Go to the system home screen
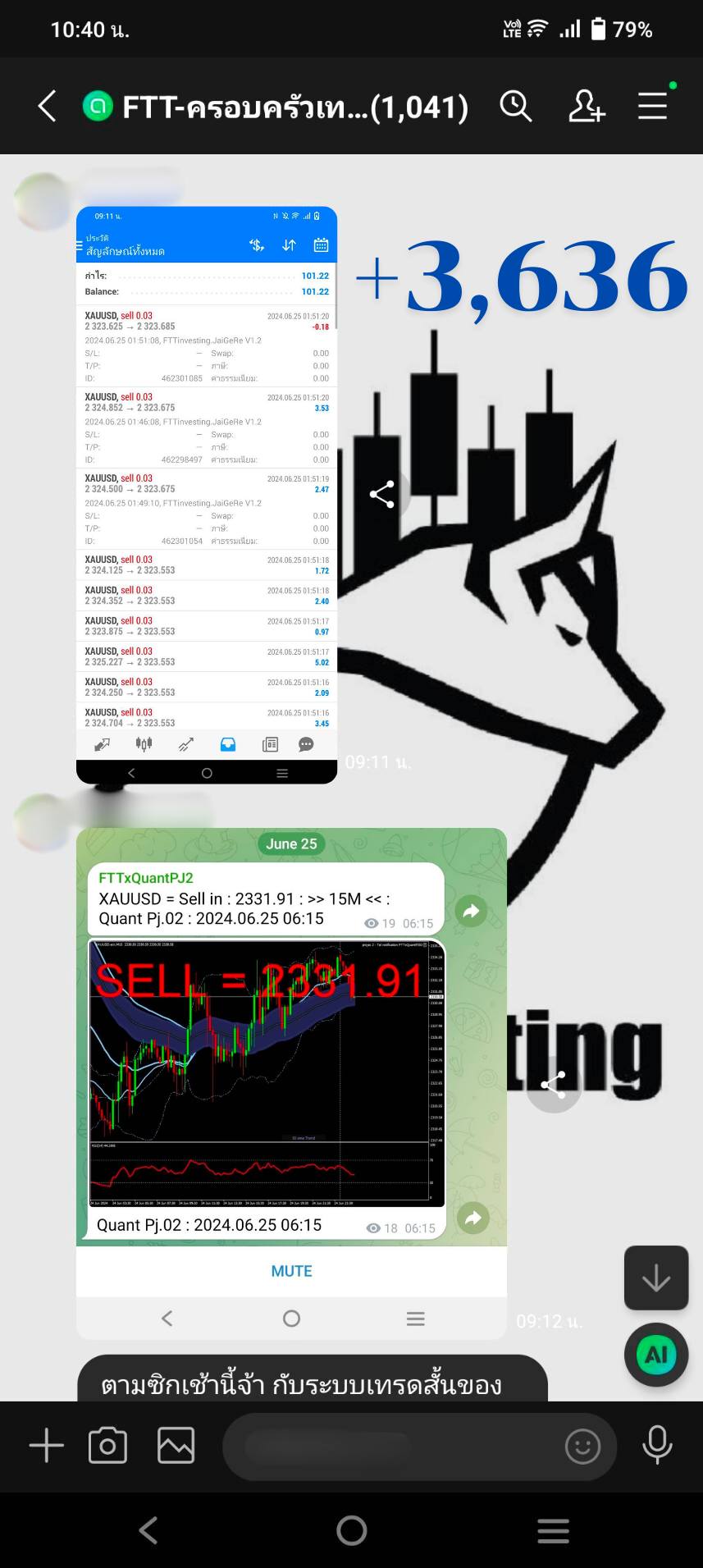Image resolution: width=703 pixels, height=1568 pixels. coord(351,1530)
